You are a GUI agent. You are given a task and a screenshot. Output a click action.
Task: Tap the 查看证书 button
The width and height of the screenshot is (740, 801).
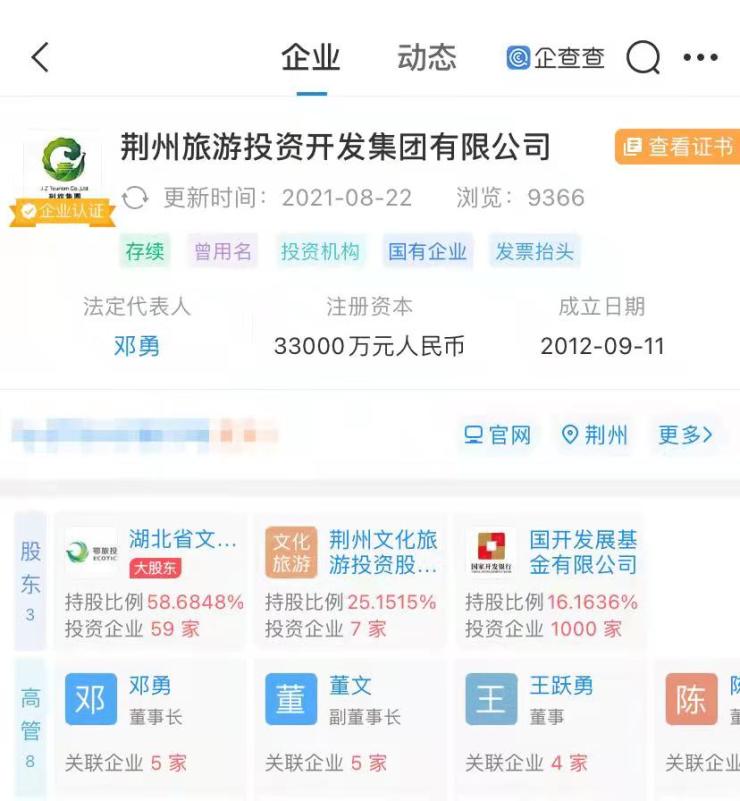678,147
